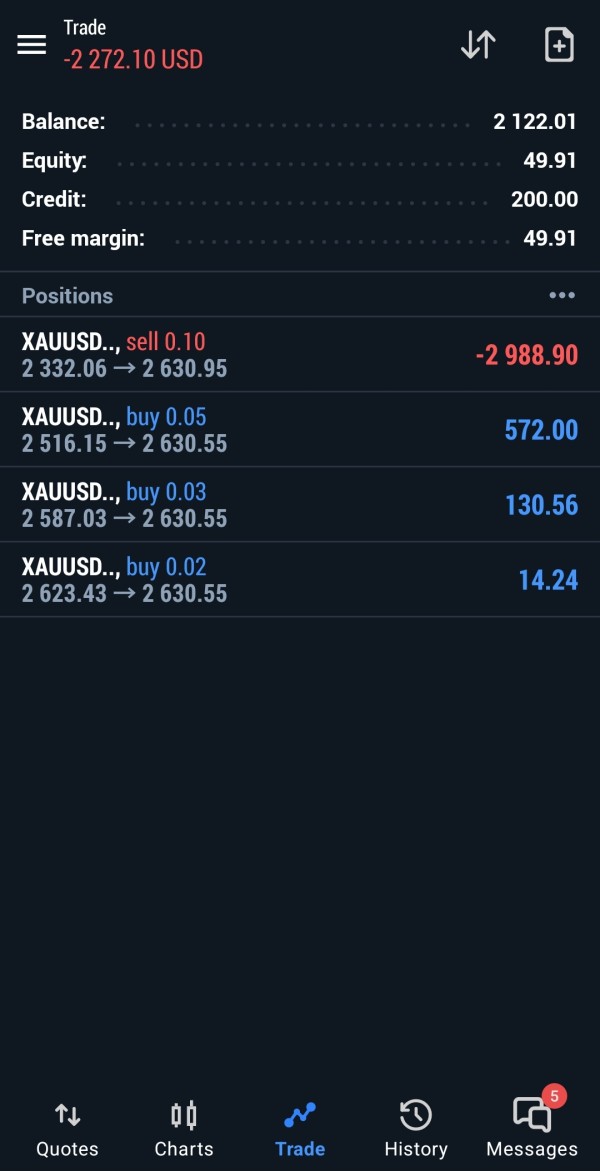This screenshot has width=600, height=1171.
Task: Check the Messages tab
Action: (x=532, y=1129)
